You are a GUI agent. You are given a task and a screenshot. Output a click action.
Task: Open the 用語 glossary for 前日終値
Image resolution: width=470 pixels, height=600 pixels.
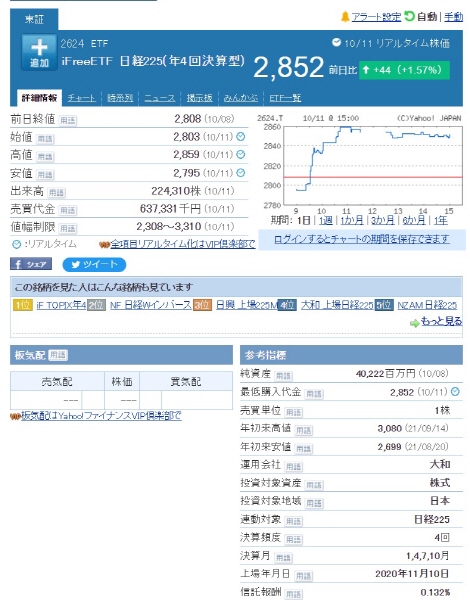click(x=68, y=121)
